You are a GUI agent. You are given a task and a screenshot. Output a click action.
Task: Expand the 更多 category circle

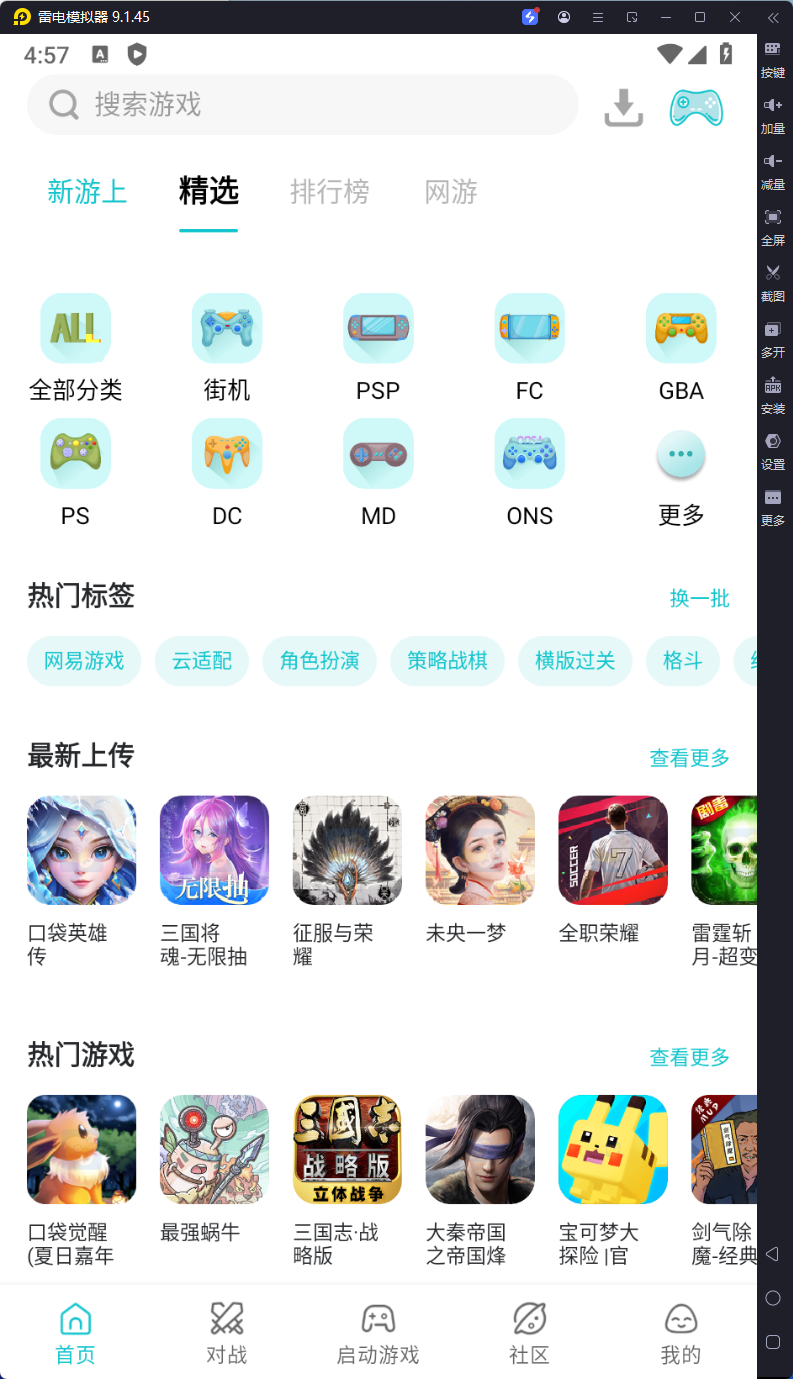pyautogui.click(x=681, y=454)
